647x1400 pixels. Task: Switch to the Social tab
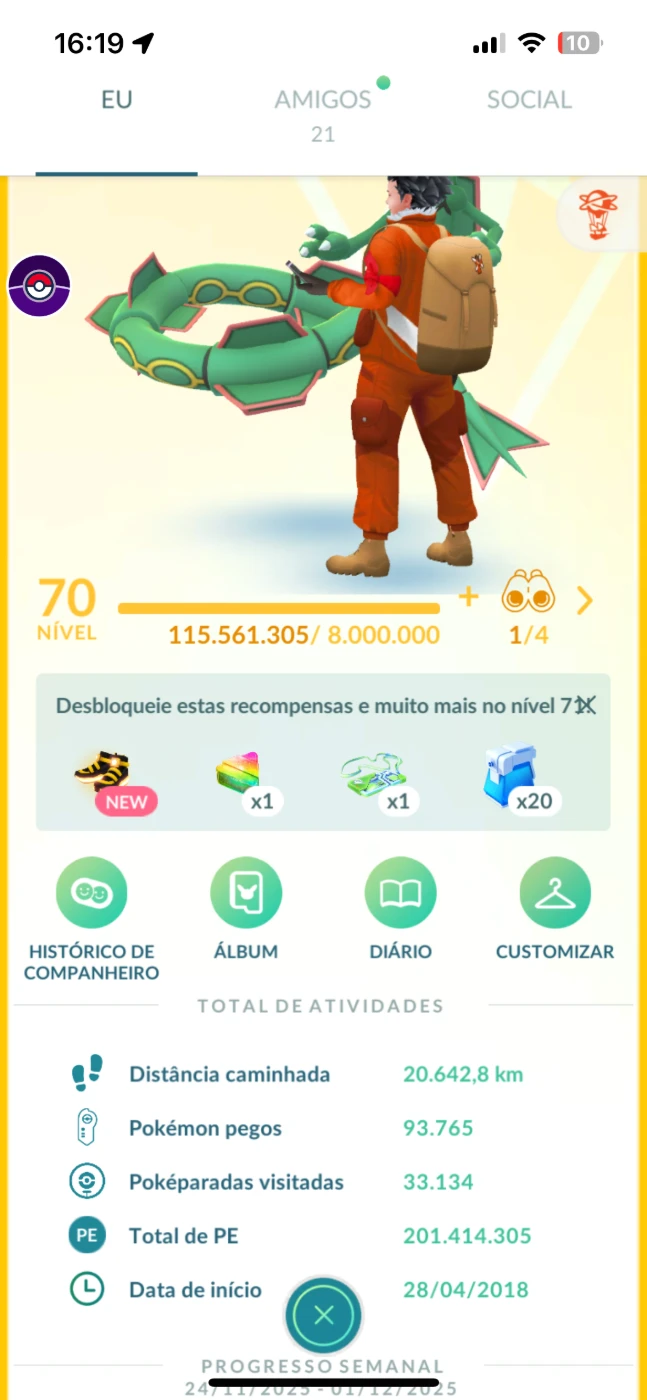[x=529, y=100]
